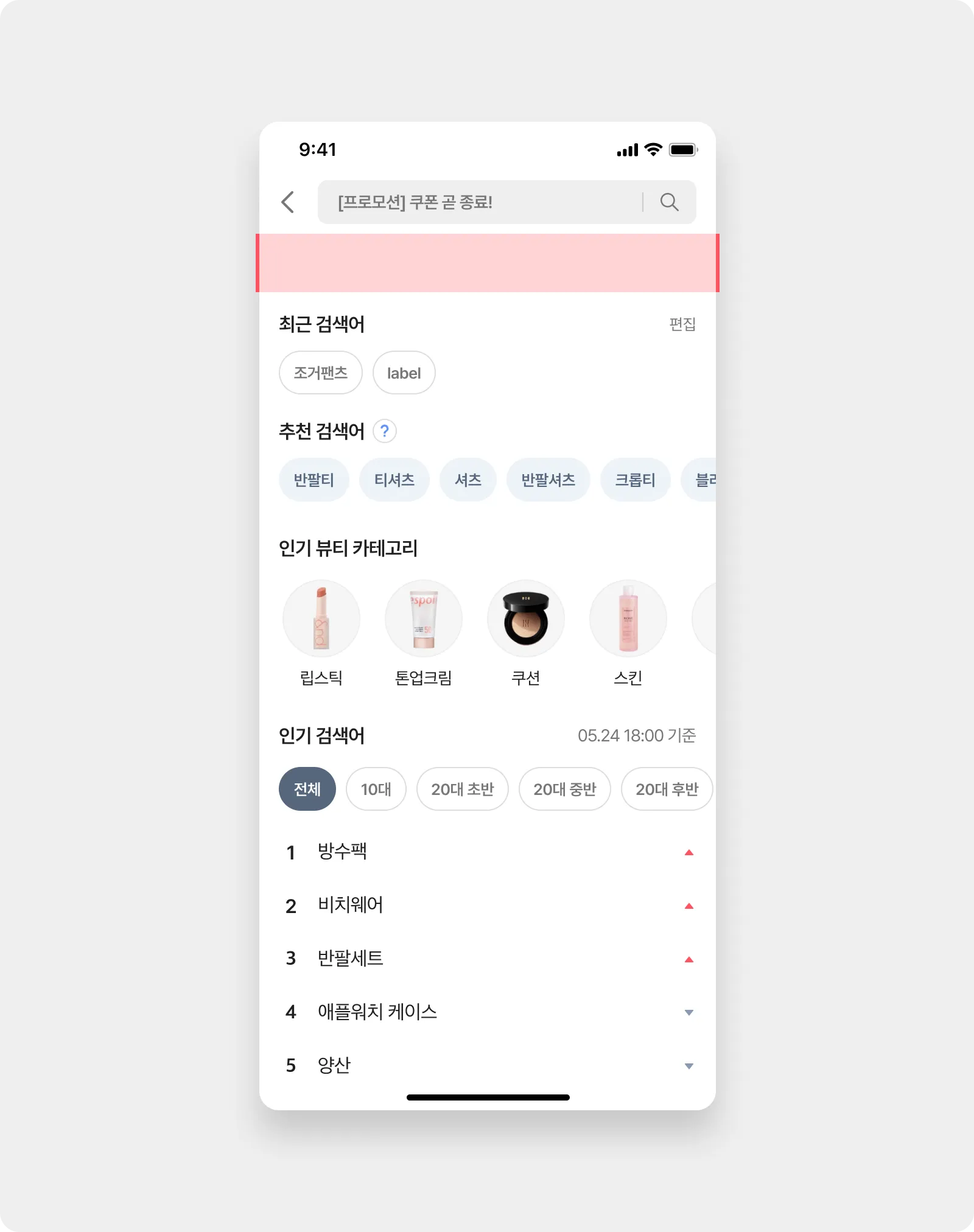Select the recent search chip 조거팬츠

tap(321, 373)
